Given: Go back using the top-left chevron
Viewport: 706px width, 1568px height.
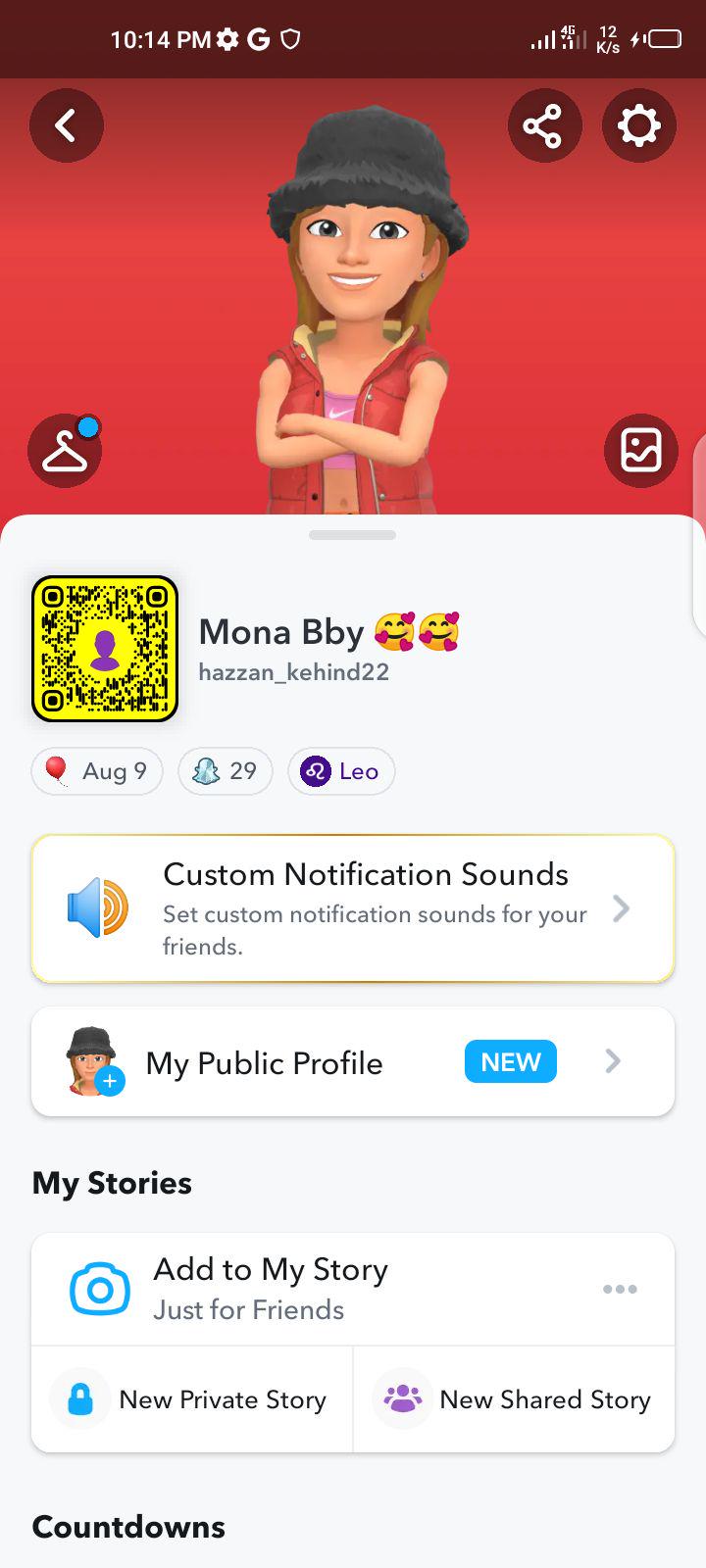Looking at the screenshot, I should [x=67, y=125].
